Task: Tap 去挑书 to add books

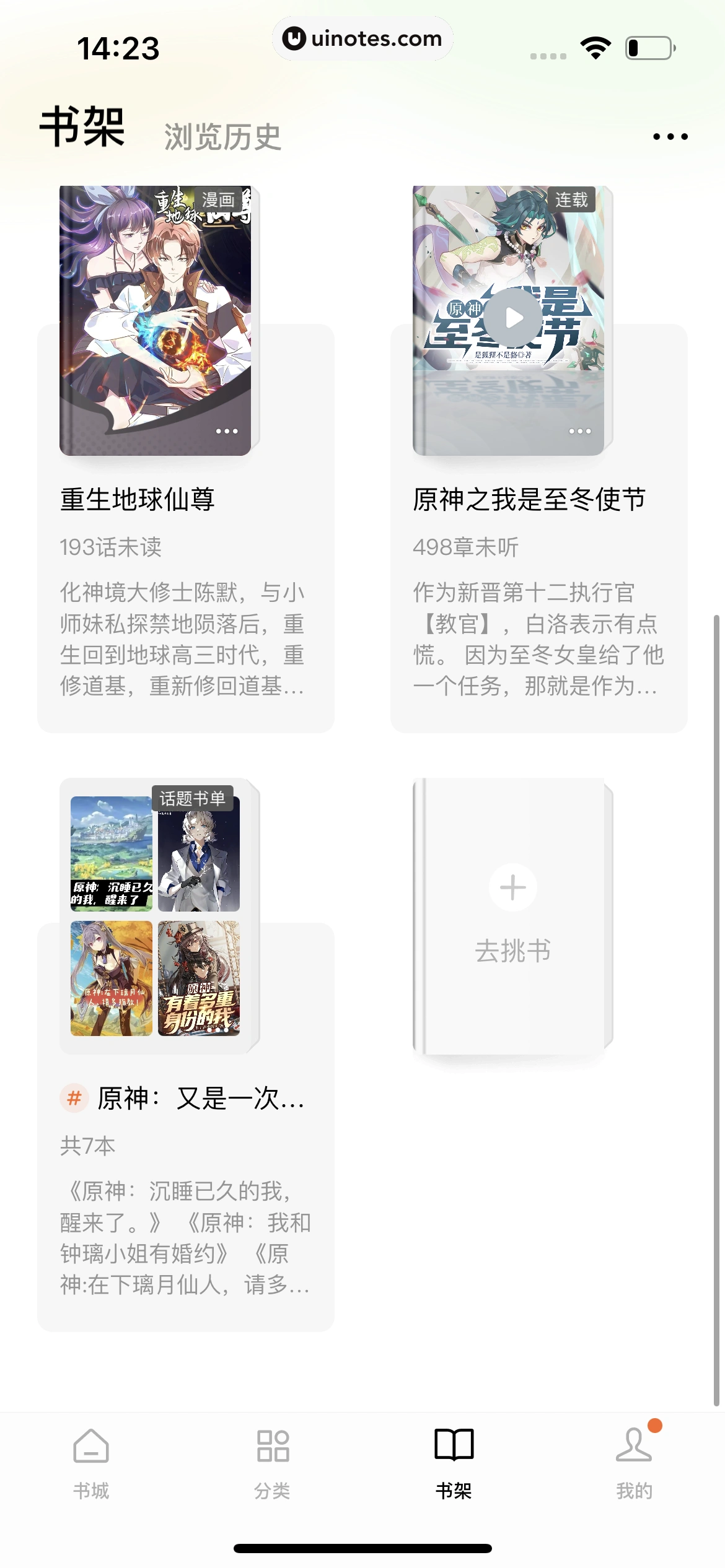Action: point(512,917)
